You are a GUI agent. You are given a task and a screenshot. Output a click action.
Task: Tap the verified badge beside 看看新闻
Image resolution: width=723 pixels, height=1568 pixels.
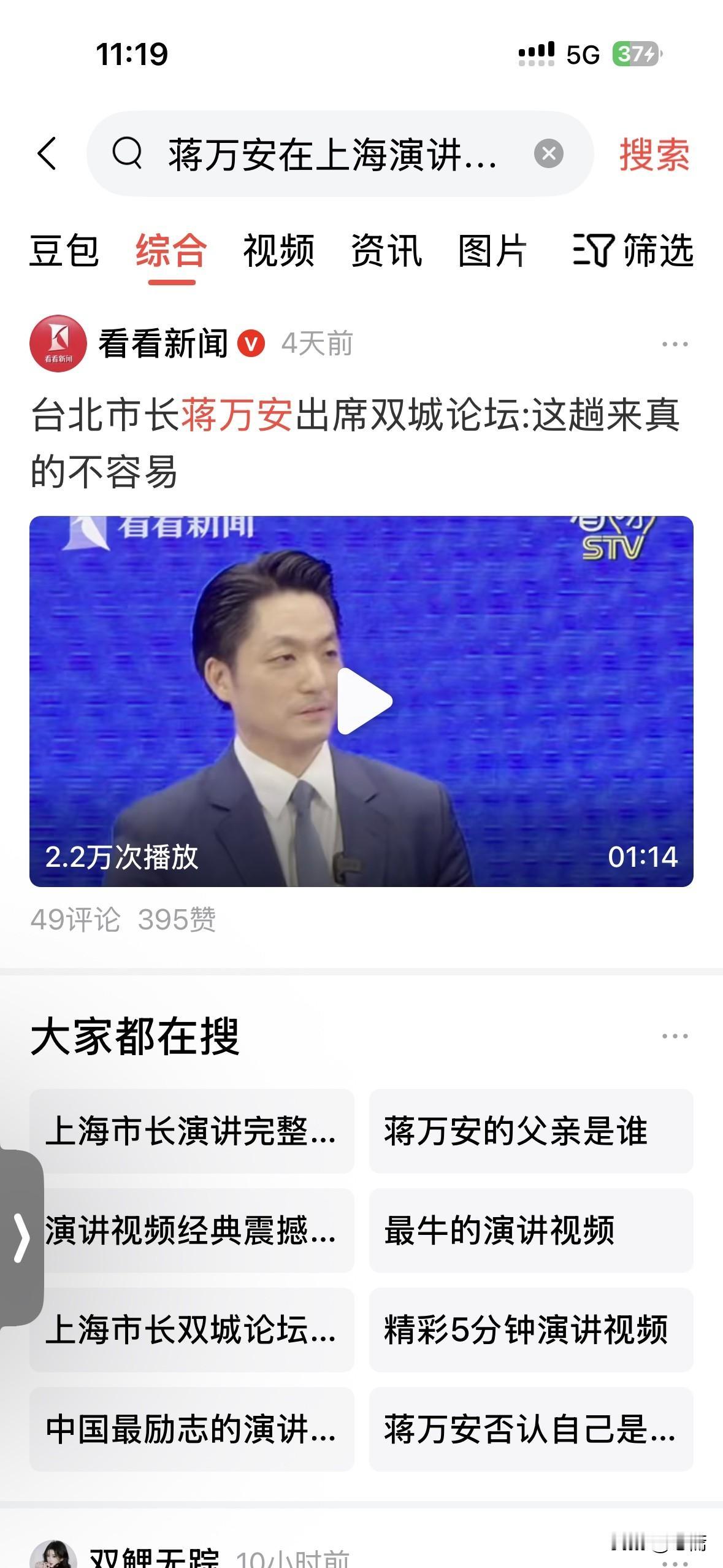[253, 344]
